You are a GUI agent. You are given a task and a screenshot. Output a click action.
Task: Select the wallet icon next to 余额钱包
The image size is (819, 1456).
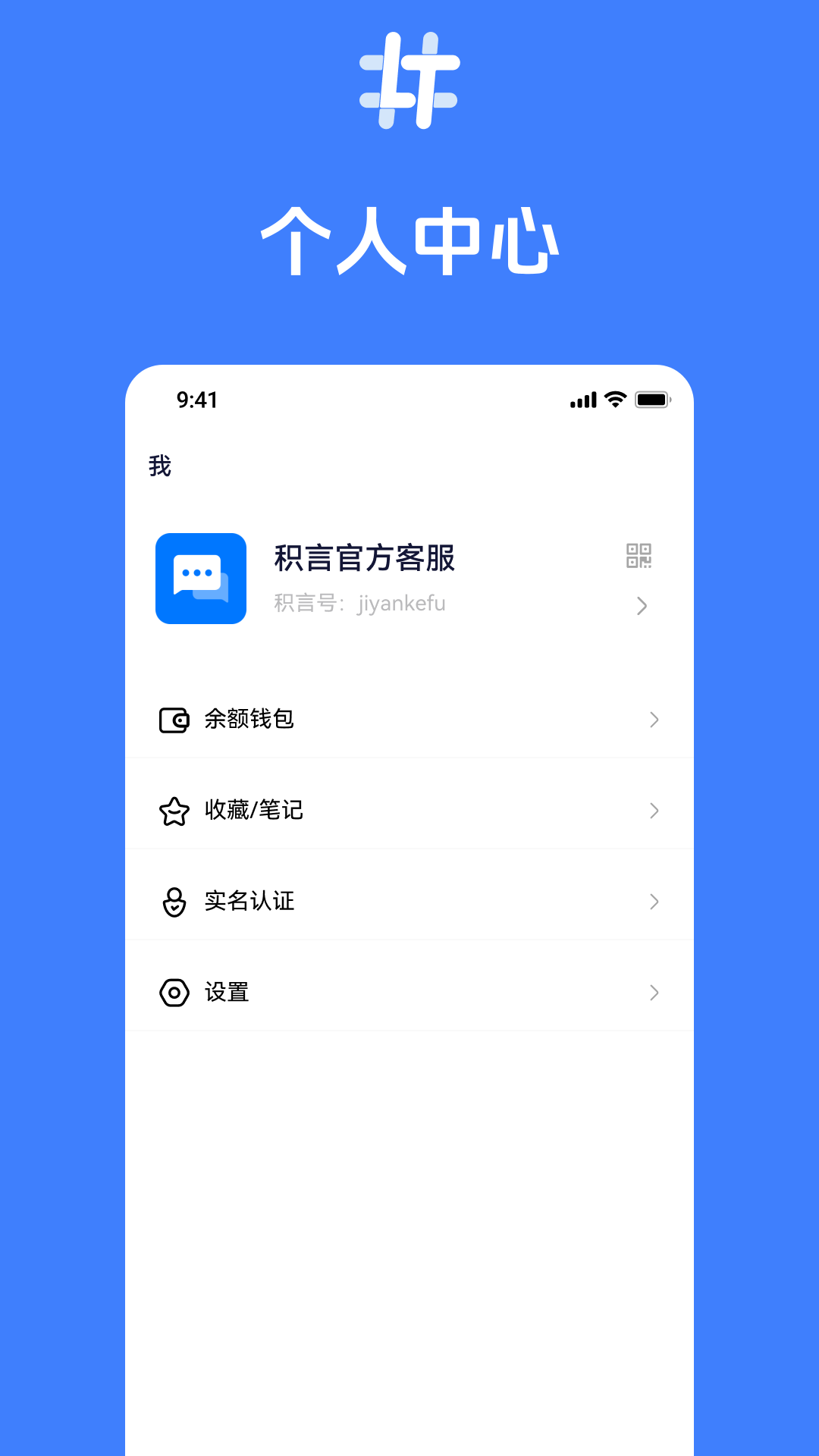pyautogui.click(x=174, y=719)
